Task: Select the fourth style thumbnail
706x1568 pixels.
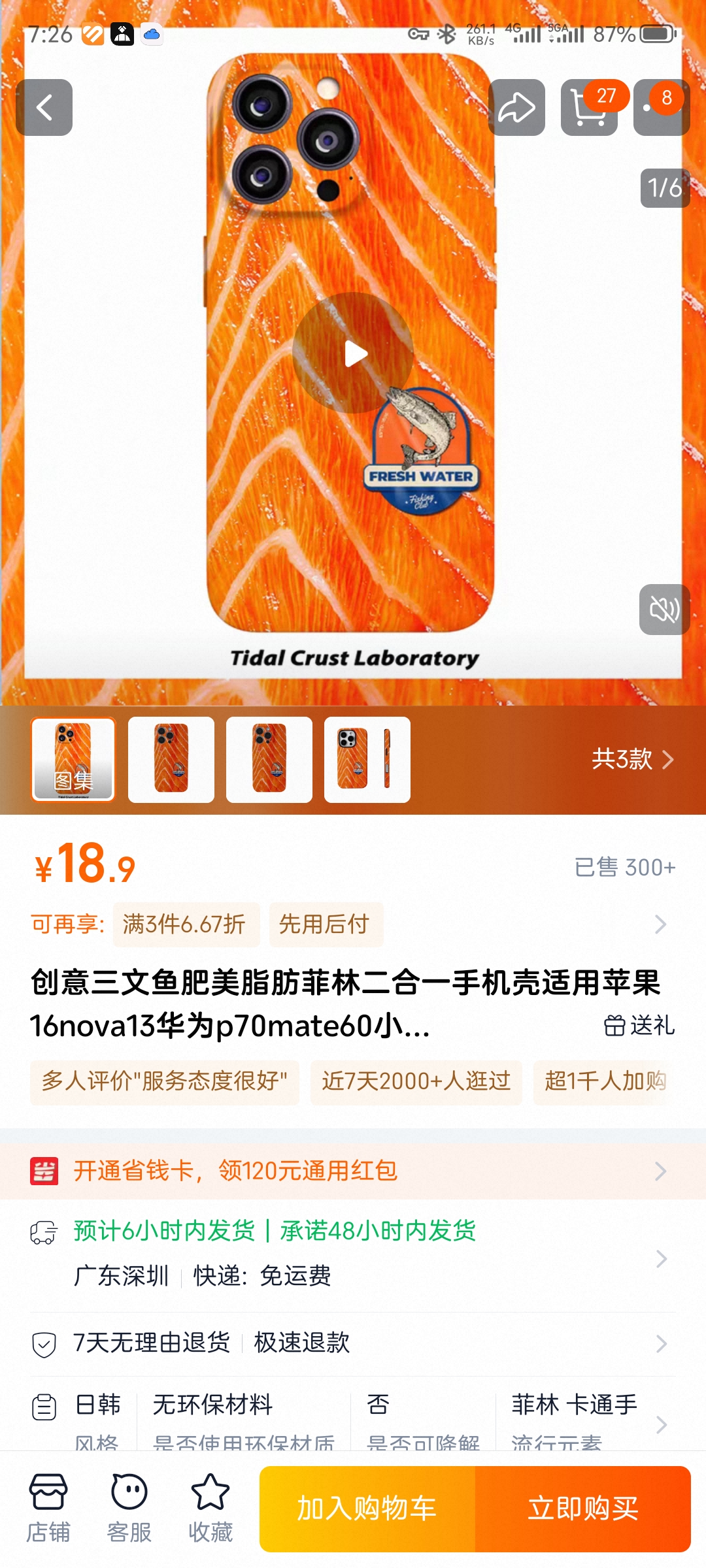Action: point(367,760)
